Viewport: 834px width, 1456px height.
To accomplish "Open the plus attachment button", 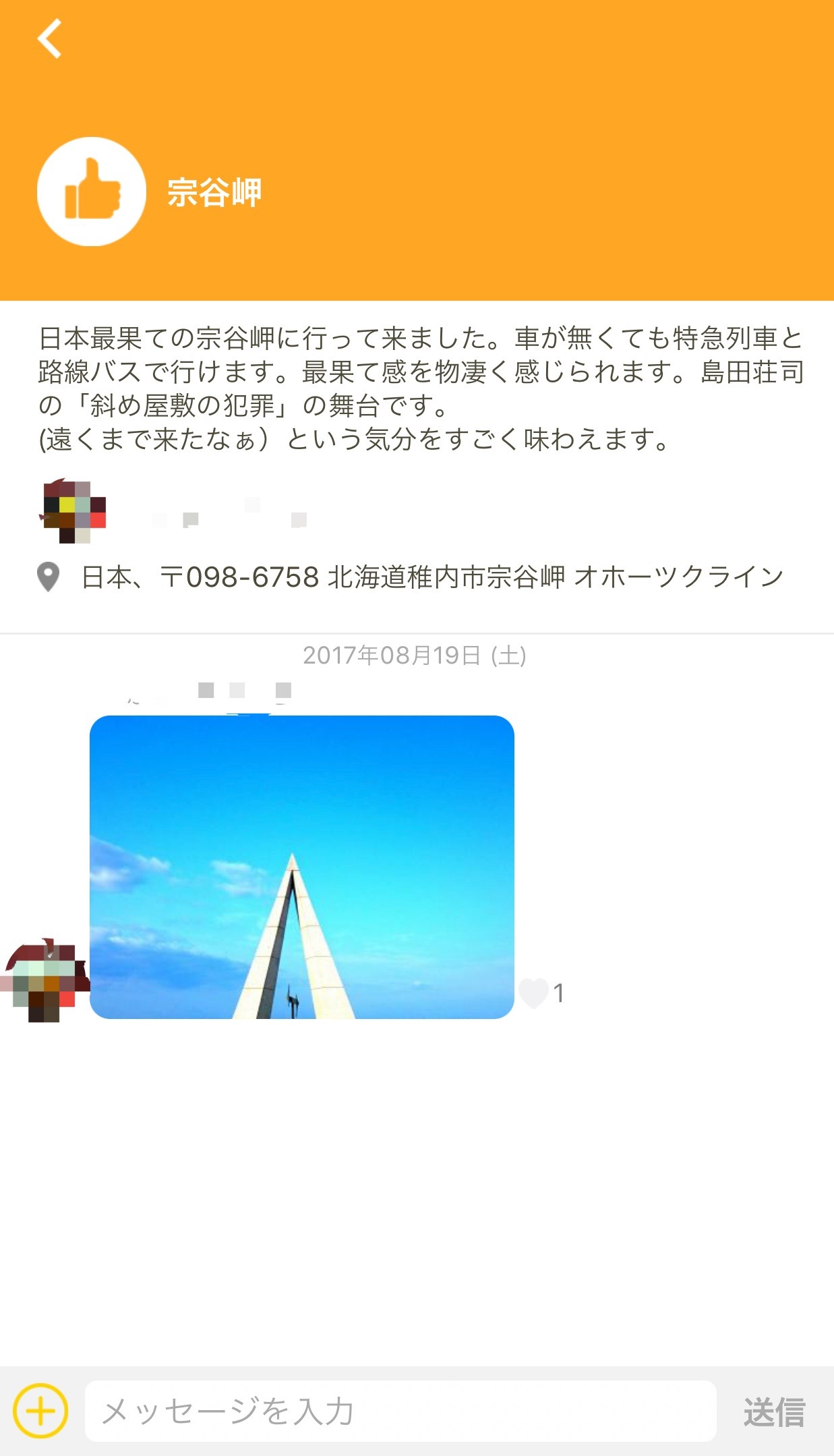I will point(40,1411).
